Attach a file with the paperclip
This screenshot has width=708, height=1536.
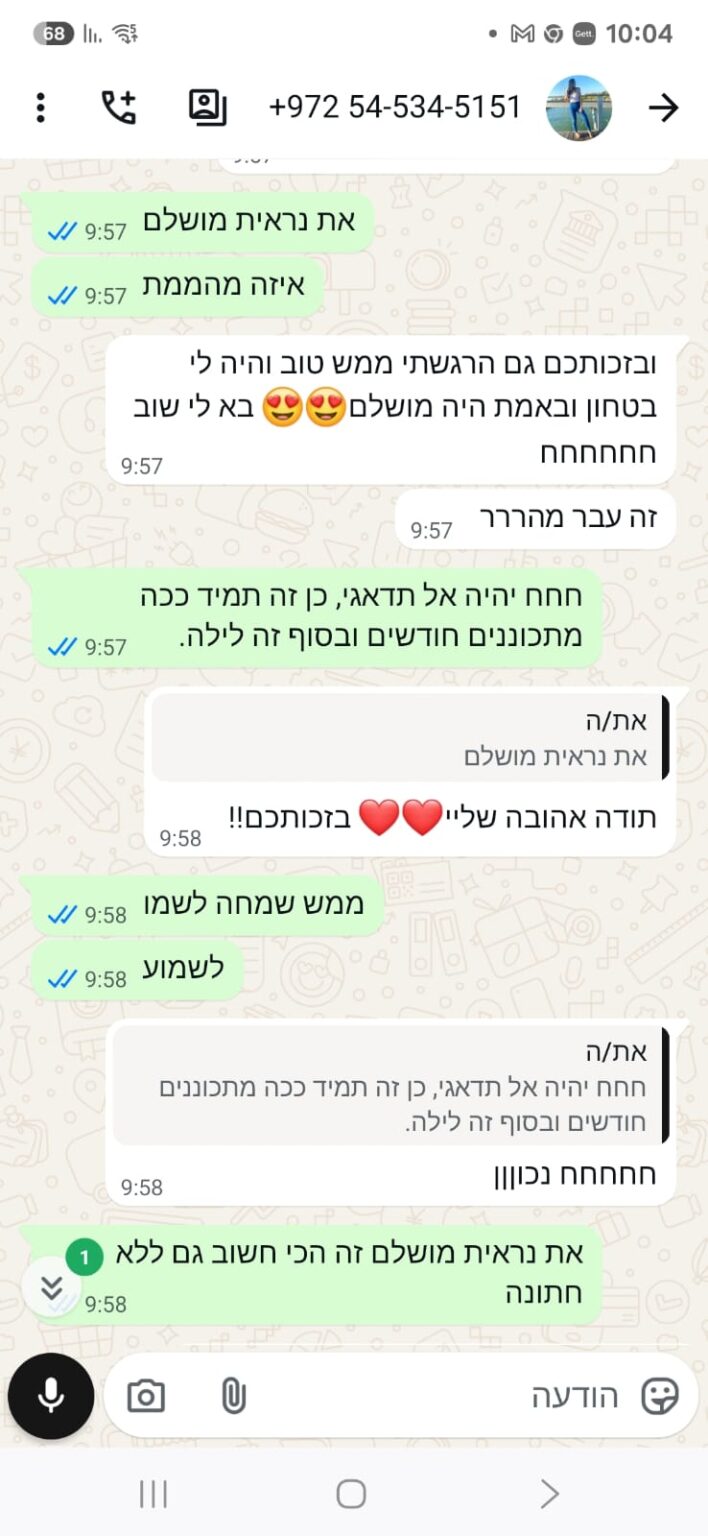click(x=233, y=1395)
